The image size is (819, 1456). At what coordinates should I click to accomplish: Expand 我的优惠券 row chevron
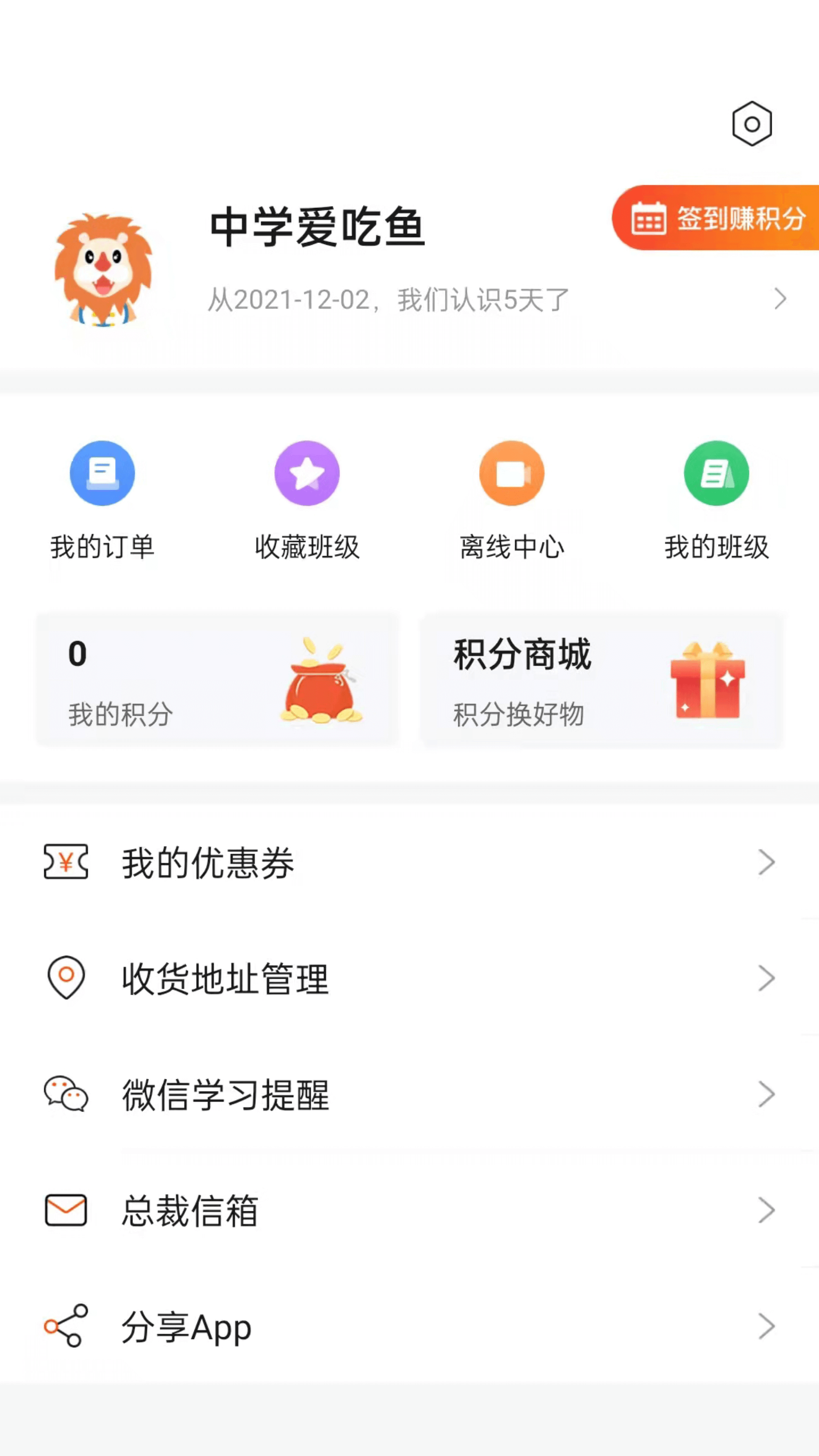(x=767, y=862)
